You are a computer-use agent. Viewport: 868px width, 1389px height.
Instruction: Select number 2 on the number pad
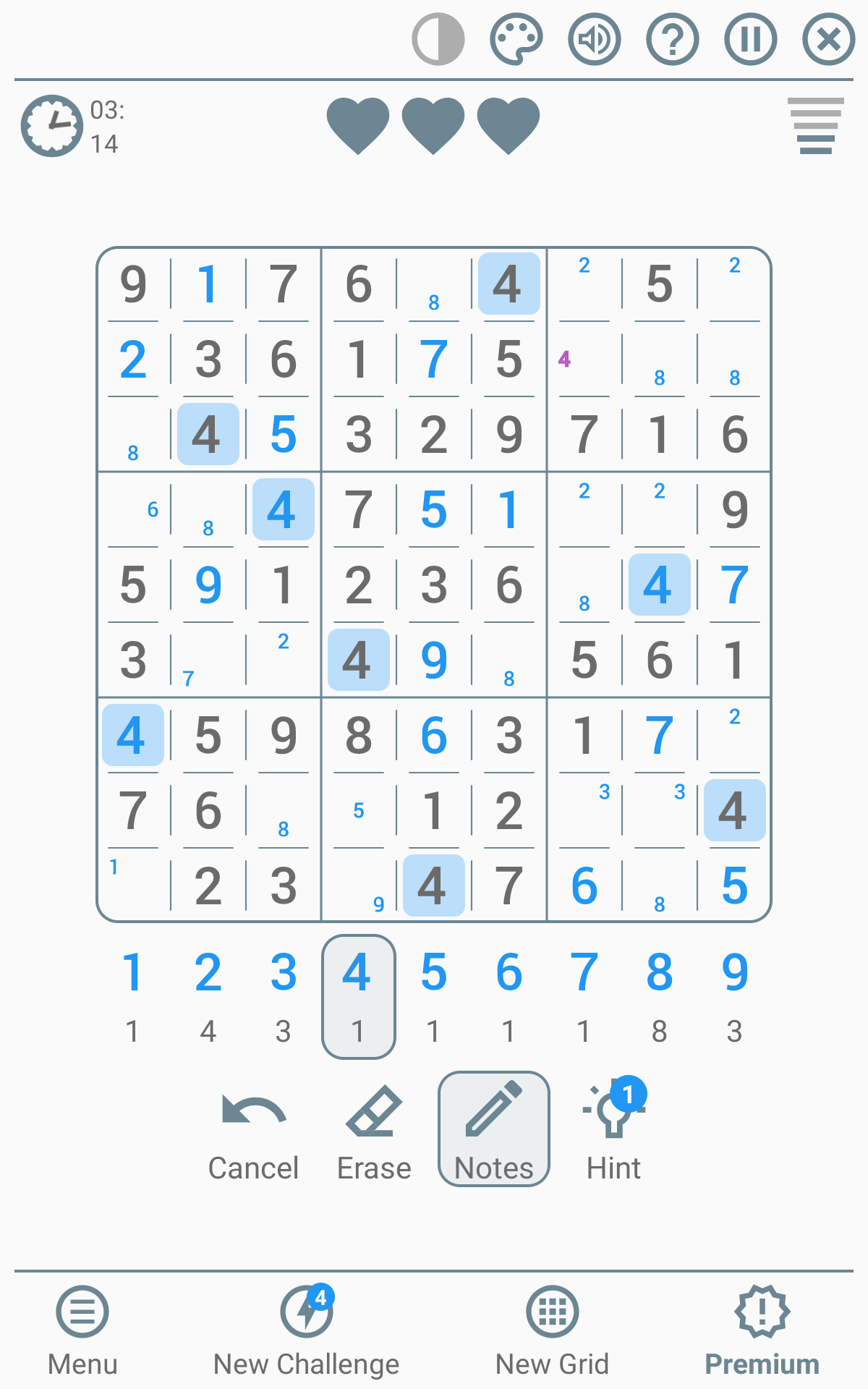click(x=208, y=997)
